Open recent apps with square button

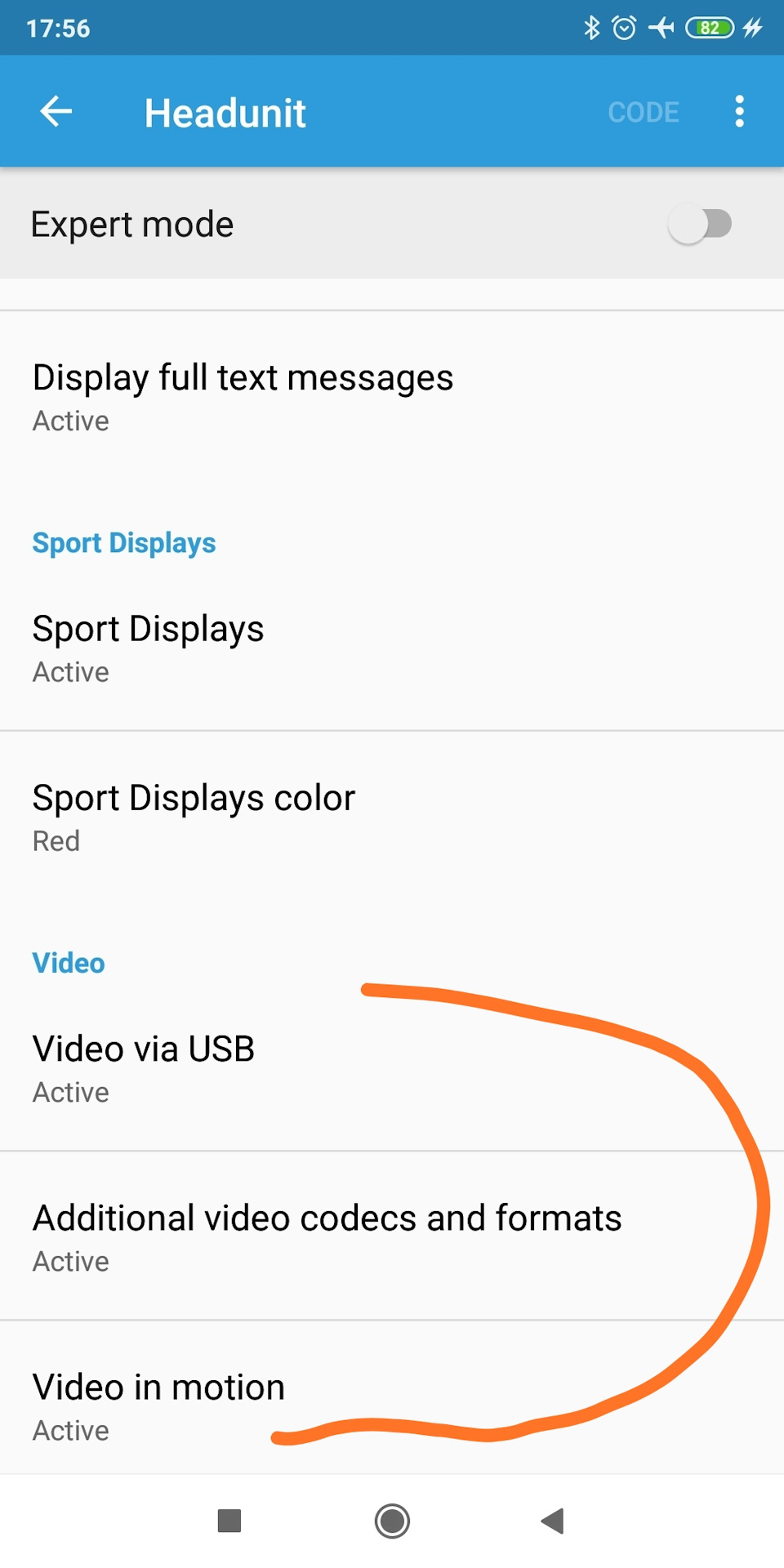click(x=229, y=1521)
